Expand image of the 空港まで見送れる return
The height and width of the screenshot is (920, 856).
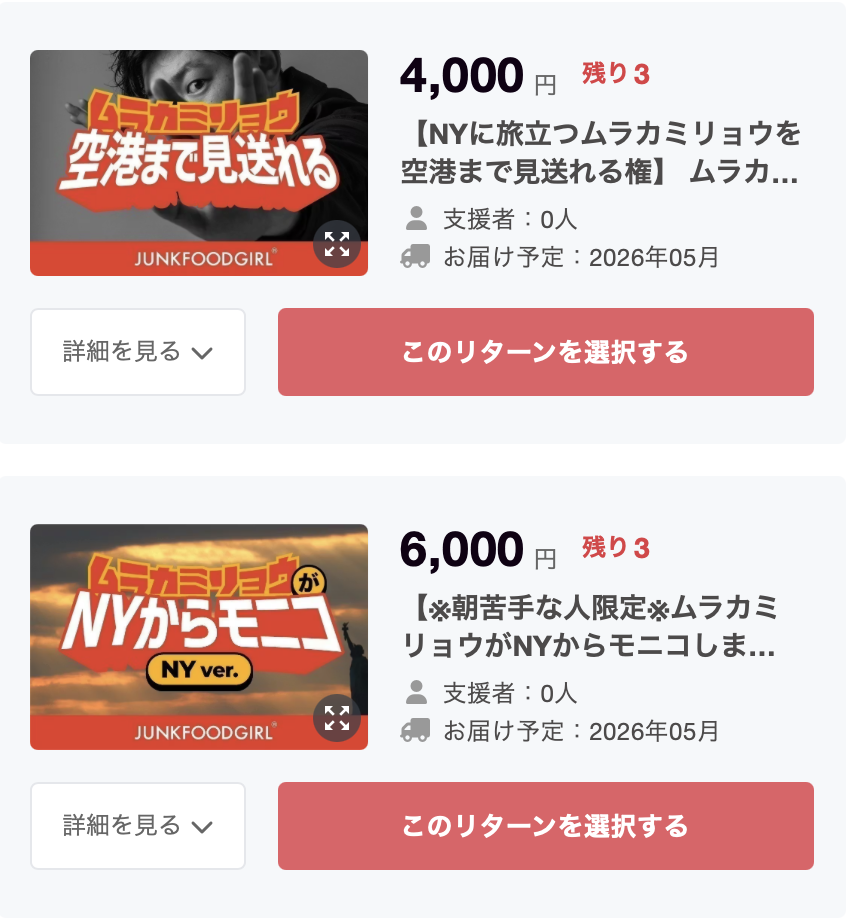tap(337, 244)
